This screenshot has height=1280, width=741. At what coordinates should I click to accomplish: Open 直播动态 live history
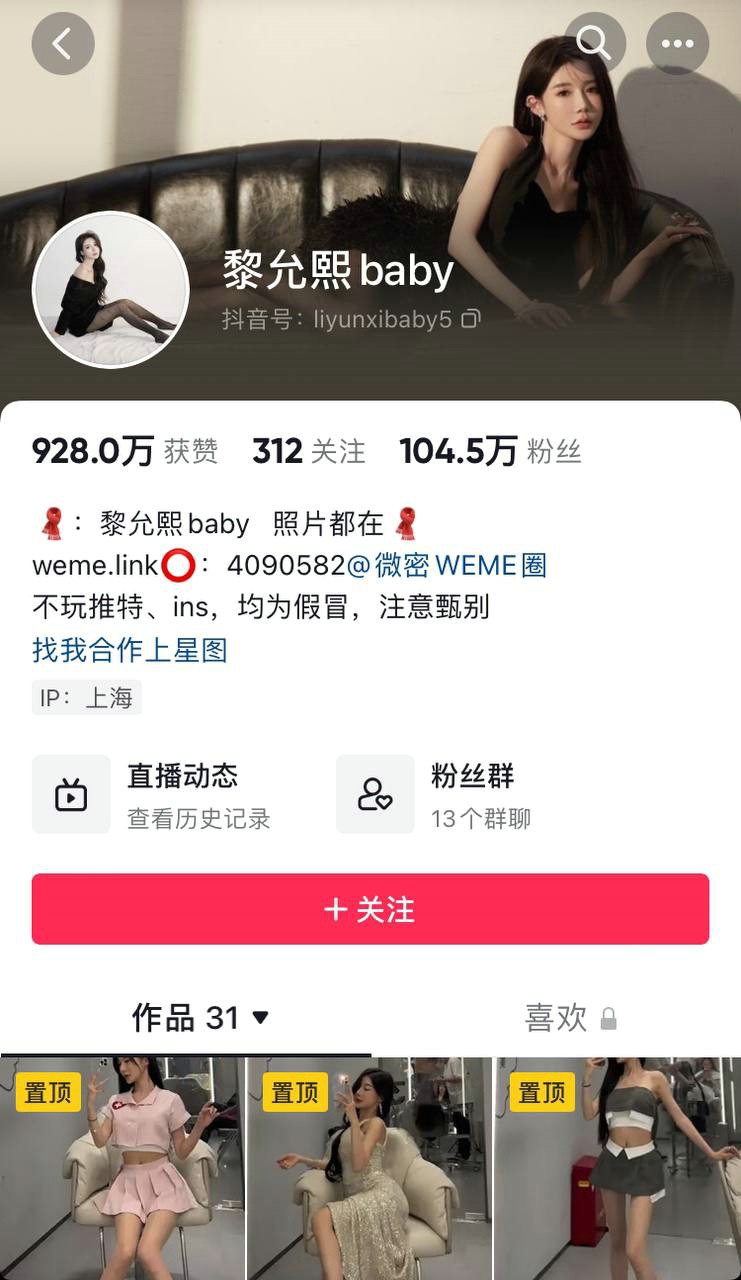point(154,795)
